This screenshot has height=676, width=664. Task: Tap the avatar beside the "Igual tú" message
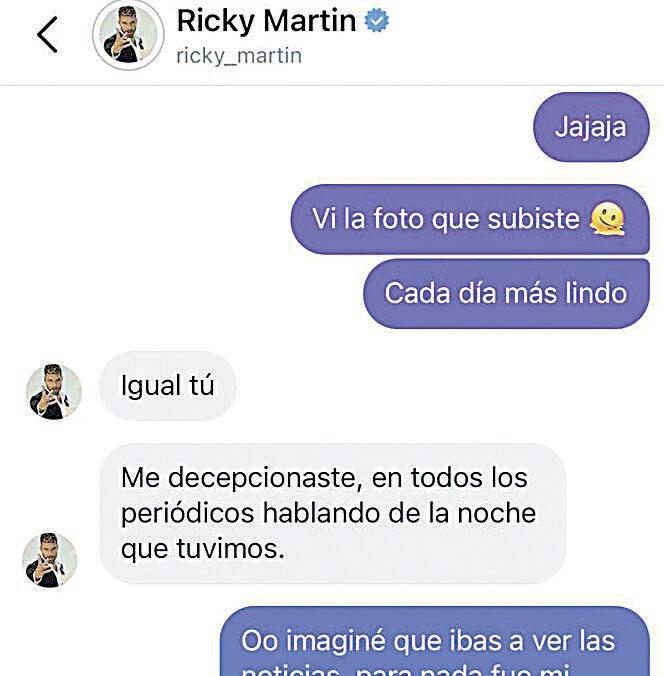52,391
